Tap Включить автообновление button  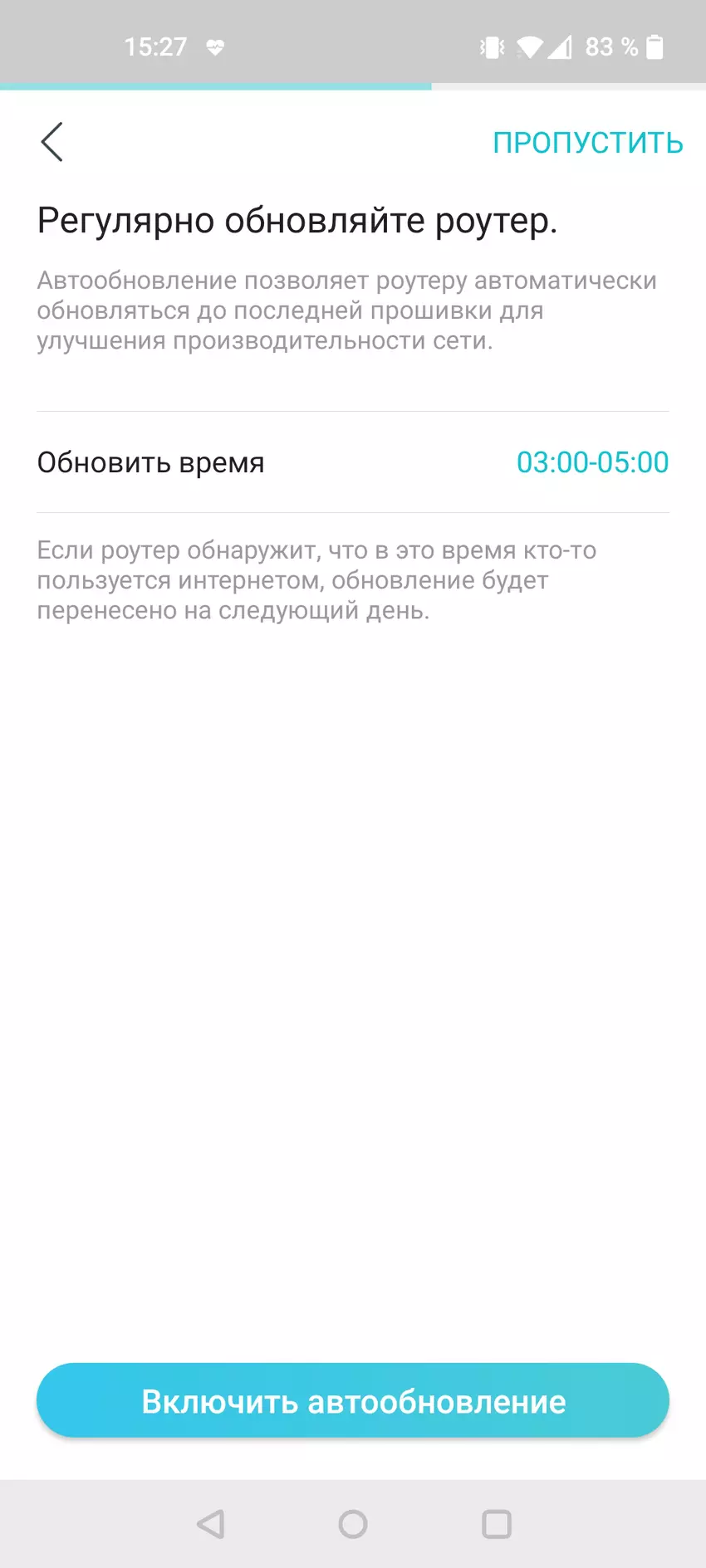[353, 1401]
